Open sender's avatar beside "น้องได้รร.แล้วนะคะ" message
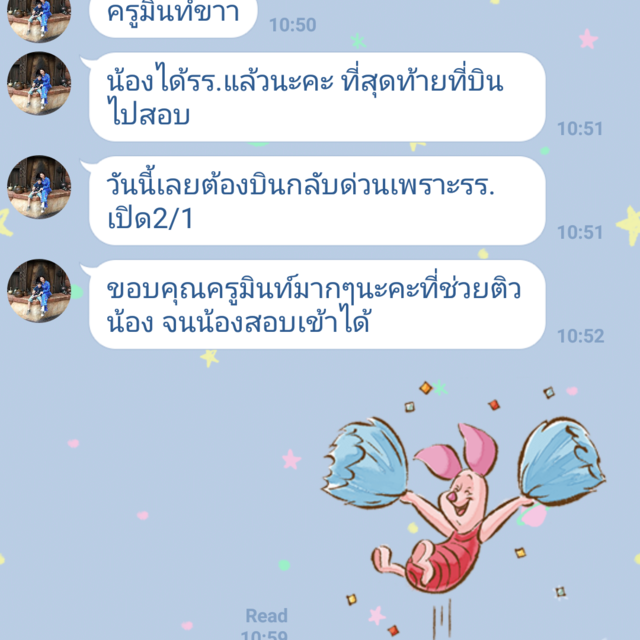 pyautogui.click(x=39, y=84)
